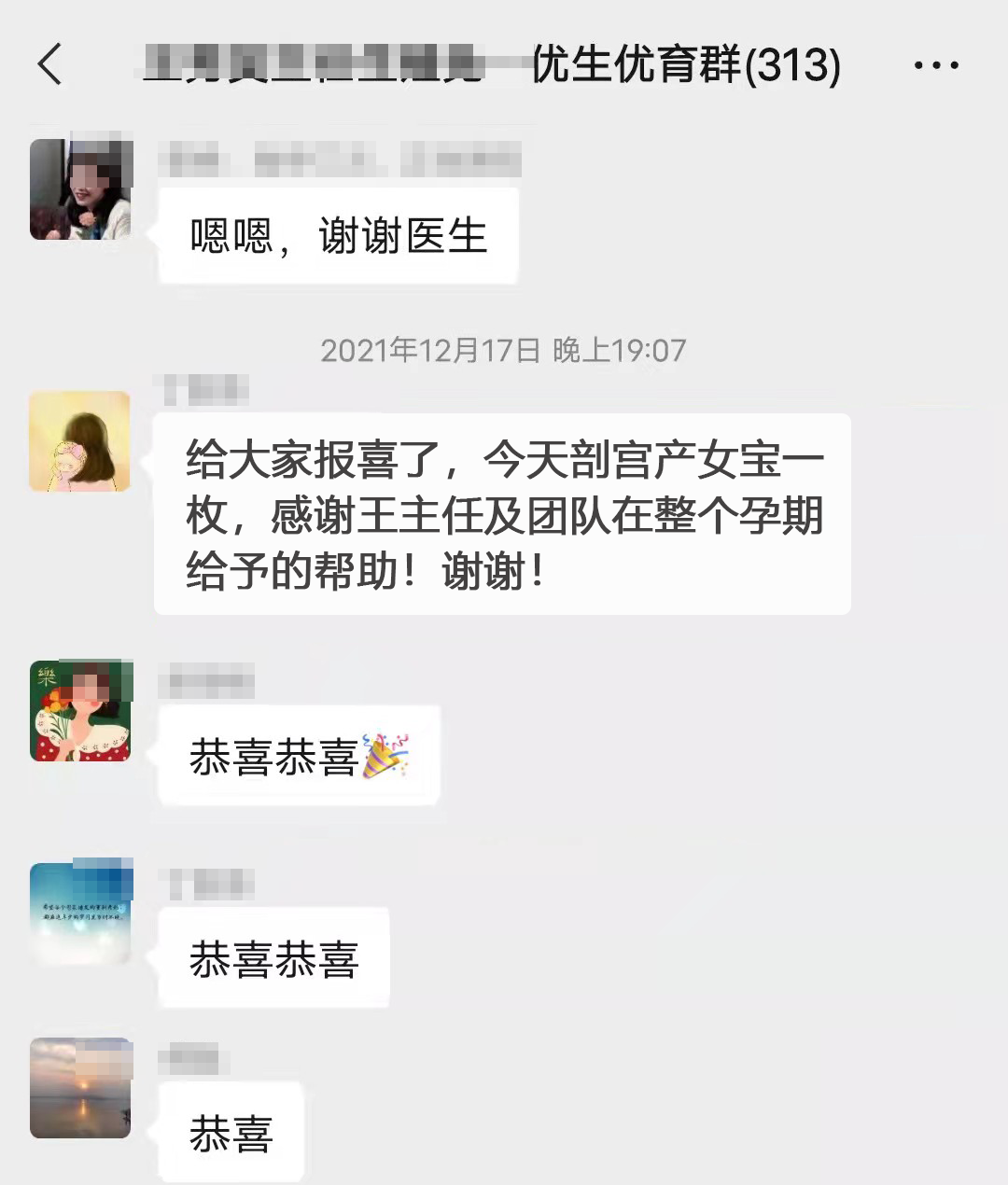Tap the second 恭喜恭喜 message bubble

tap(273, 957)
